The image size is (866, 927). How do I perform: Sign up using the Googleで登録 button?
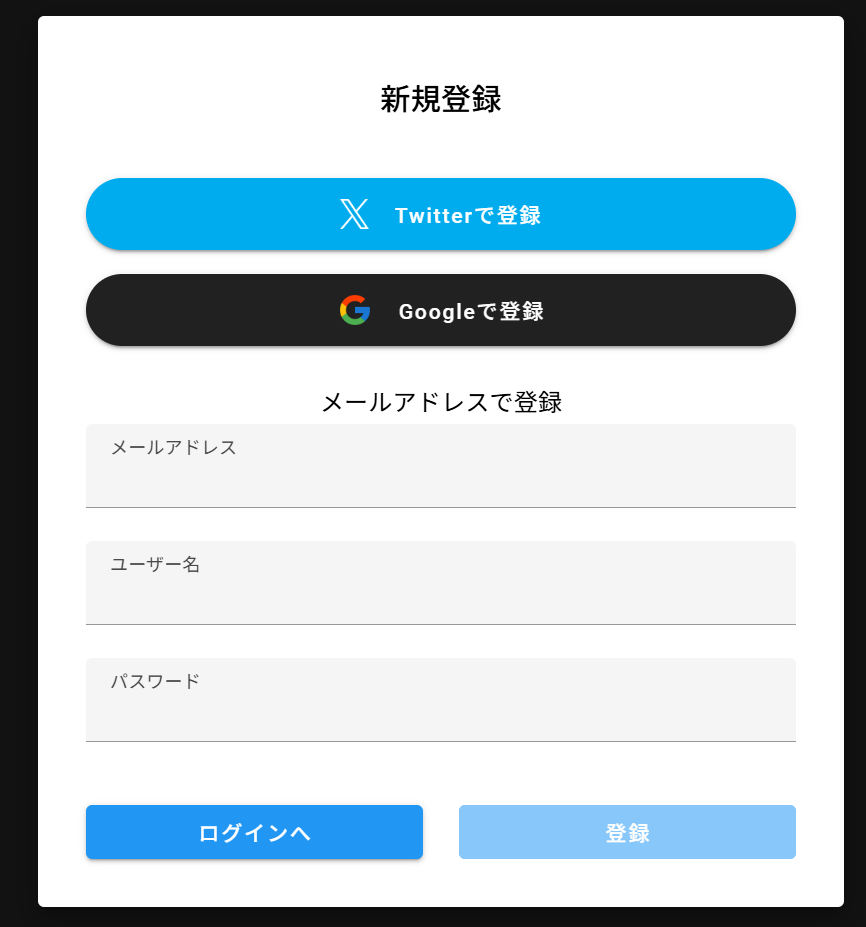[440, 310]
